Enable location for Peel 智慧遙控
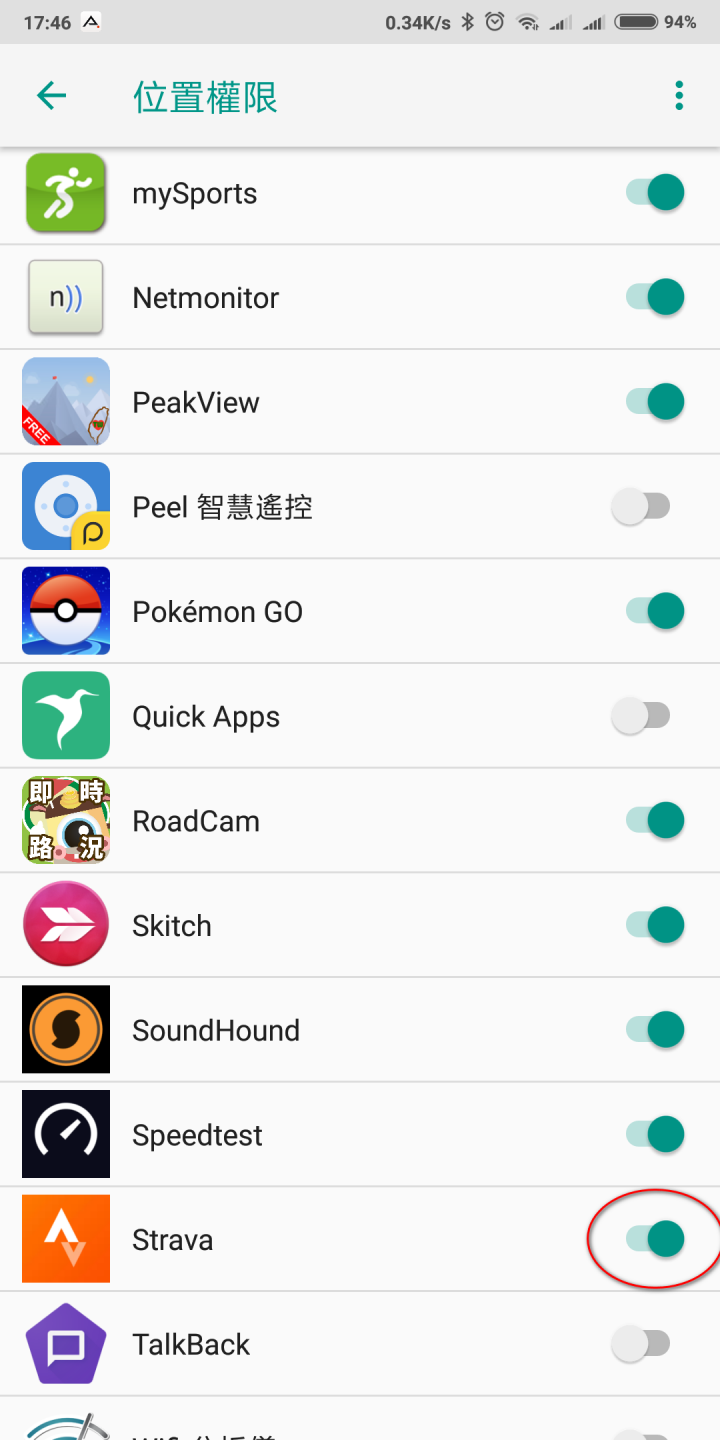 pyautogui.click(x=641, y=507)
